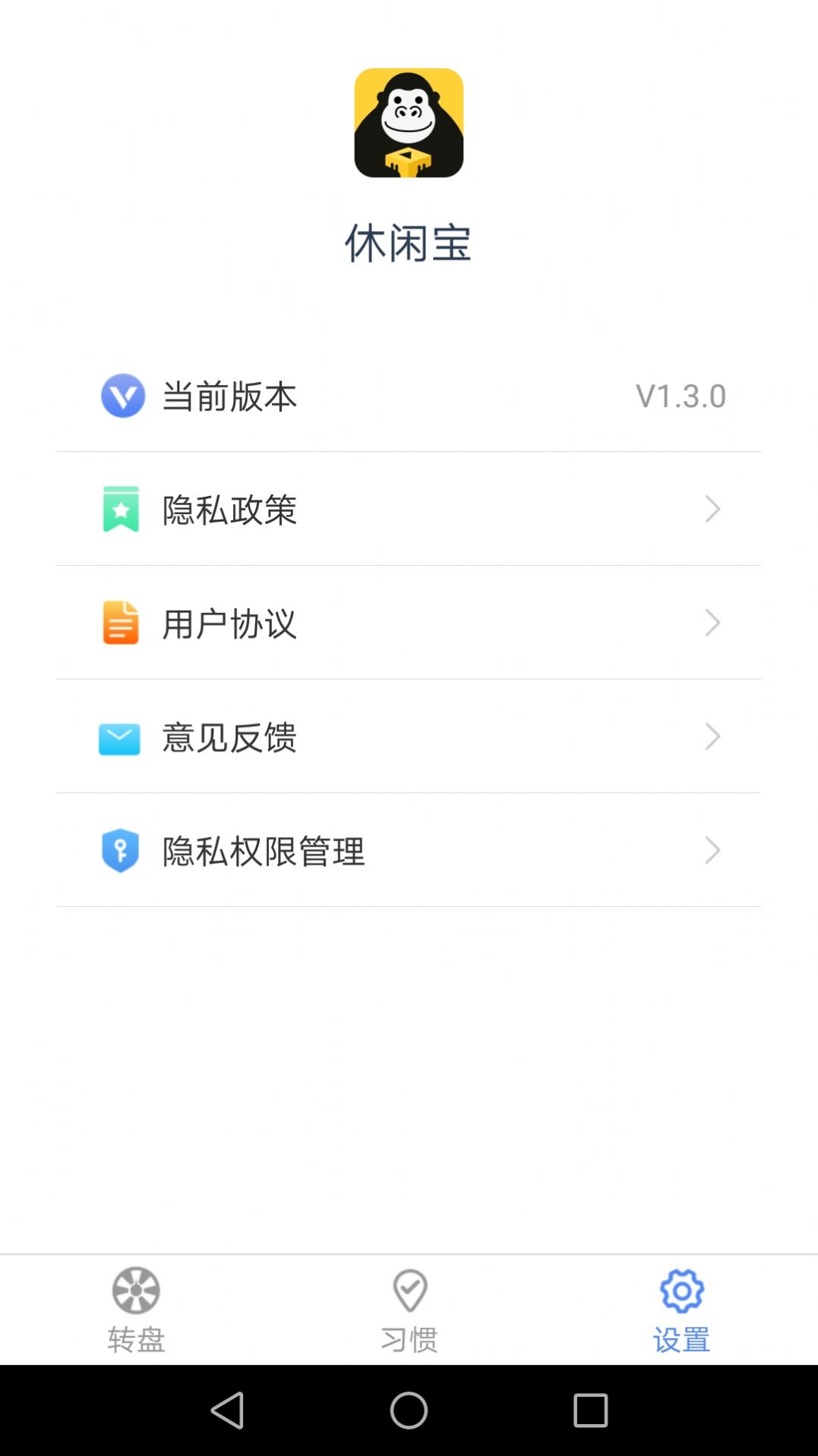Click the shield key permissions icon
Screen dimensions: 818x1456
tap(122, 851)
